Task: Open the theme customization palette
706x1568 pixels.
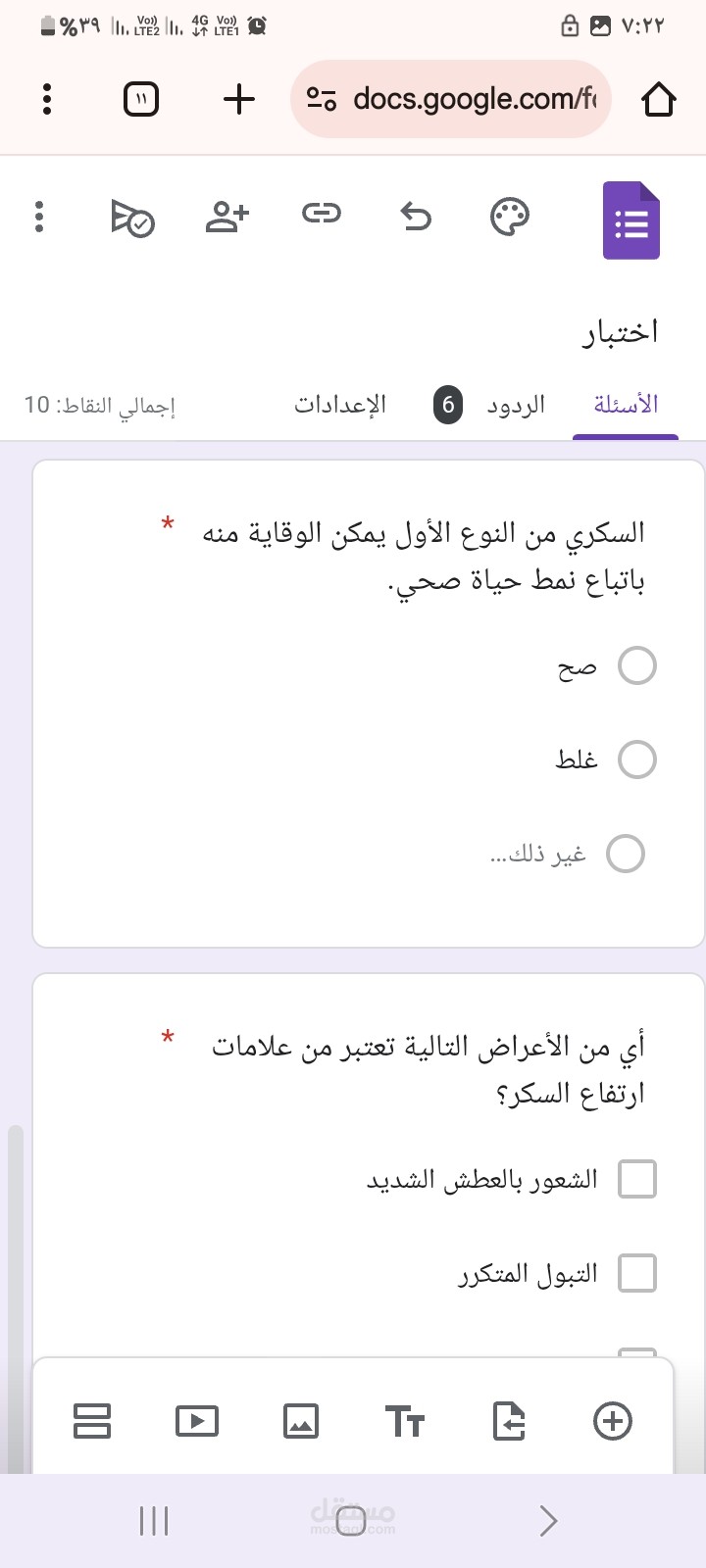Action: (x=510, y=217)
